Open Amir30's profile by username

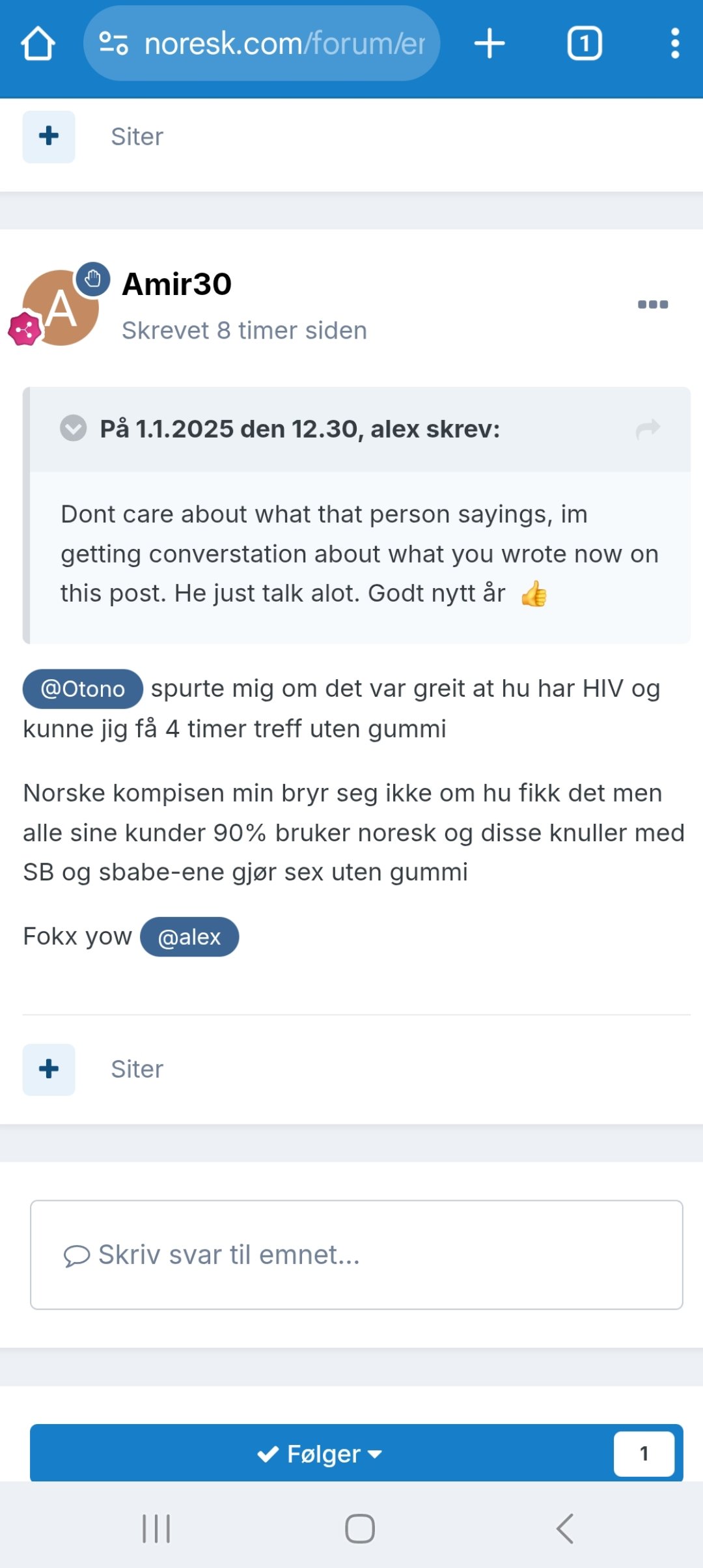[x=177, y=284]
